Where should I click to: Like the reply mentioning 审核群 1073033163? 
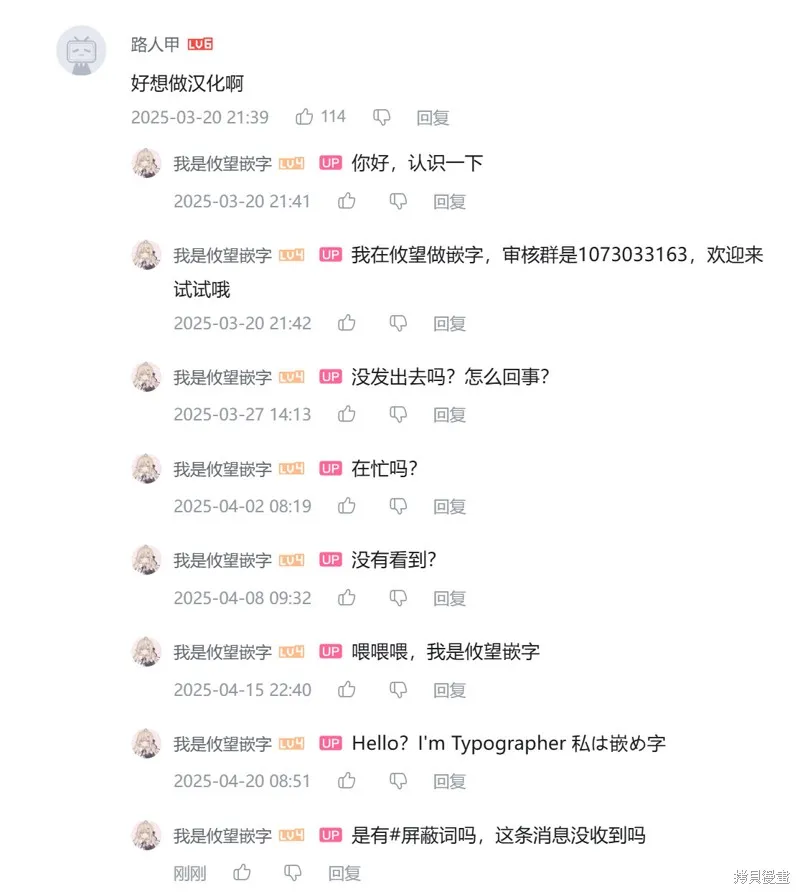[x=347, y=323]
